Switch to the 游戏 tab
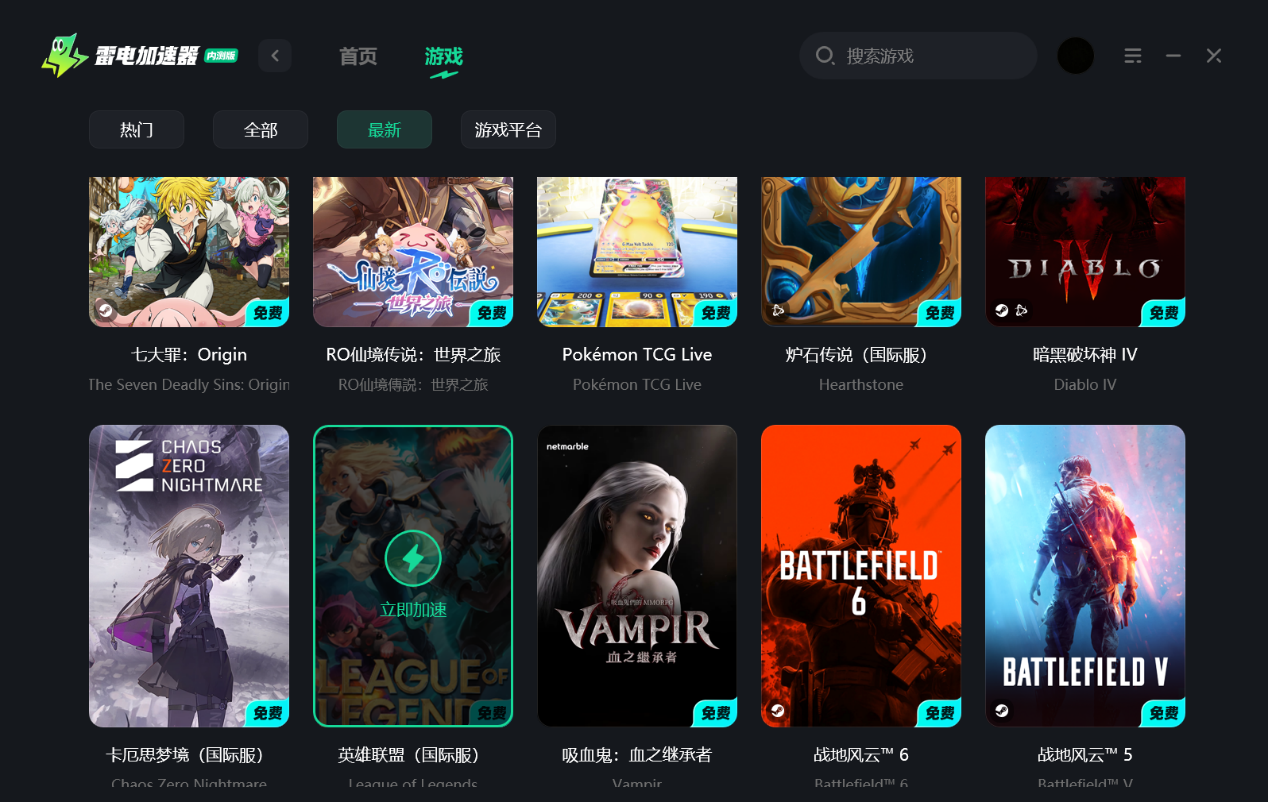1268x802 pixels. click(x=443, y=57)
